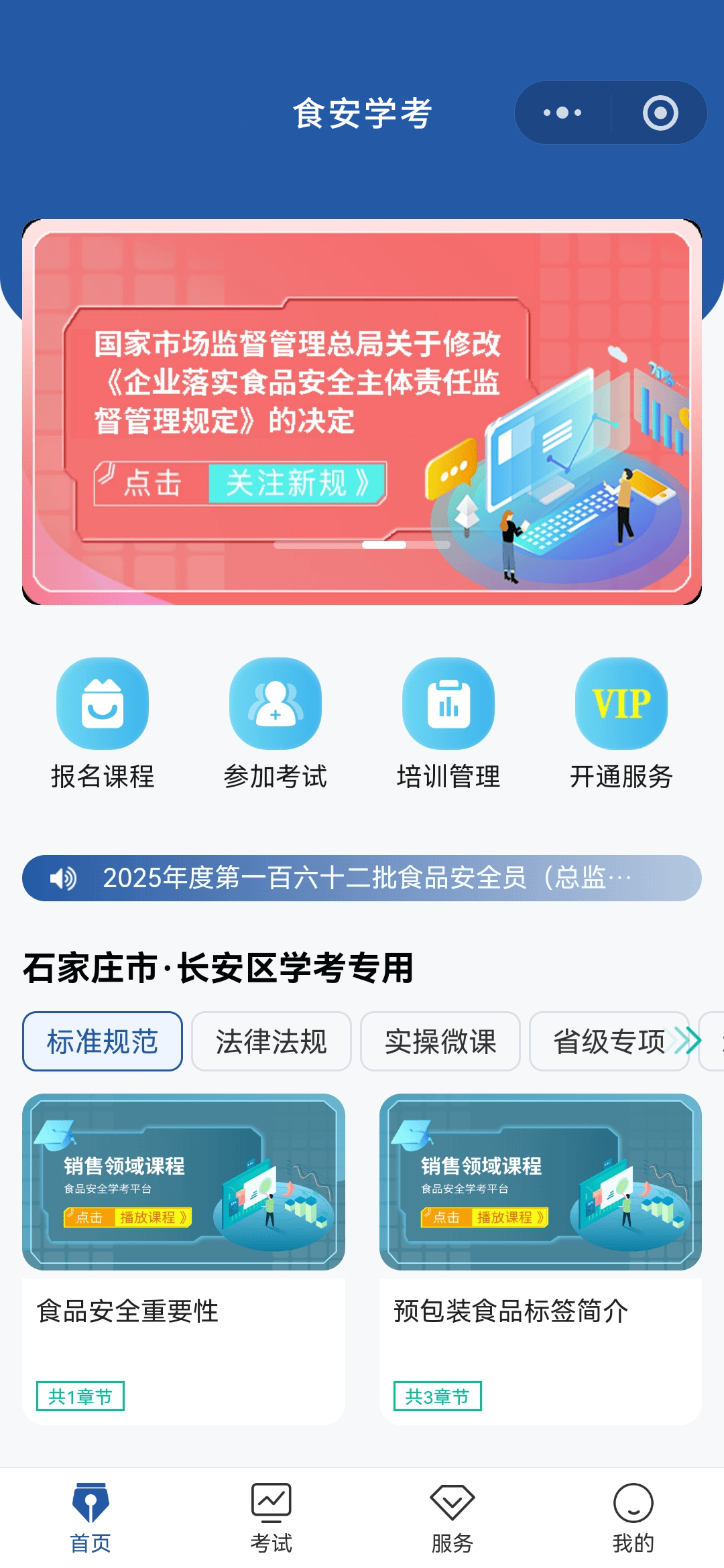
Task: Open course 预包装食品标签简介
Action: pos(540,1258)
